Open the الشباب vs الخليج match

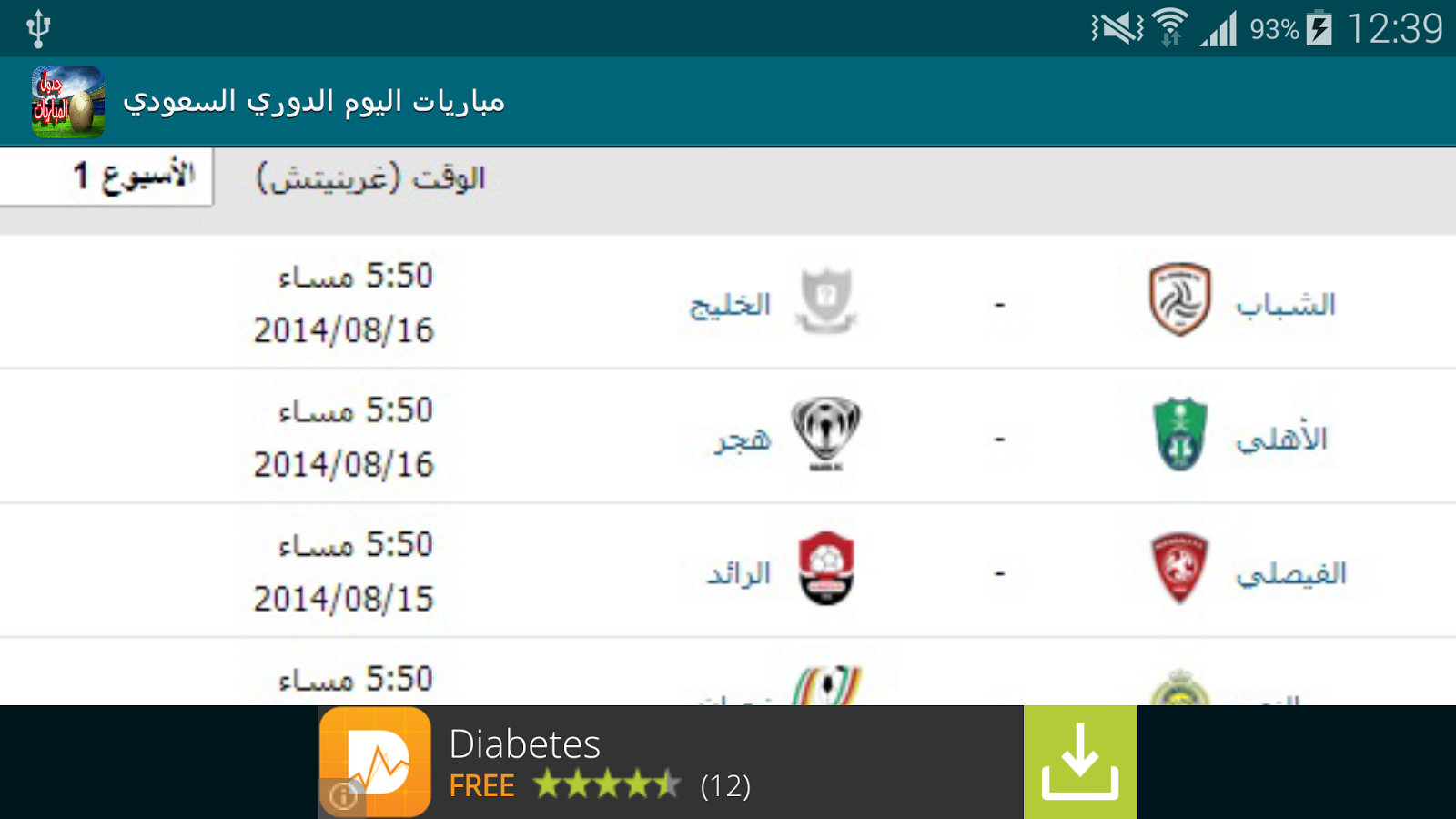coord(728,303)
